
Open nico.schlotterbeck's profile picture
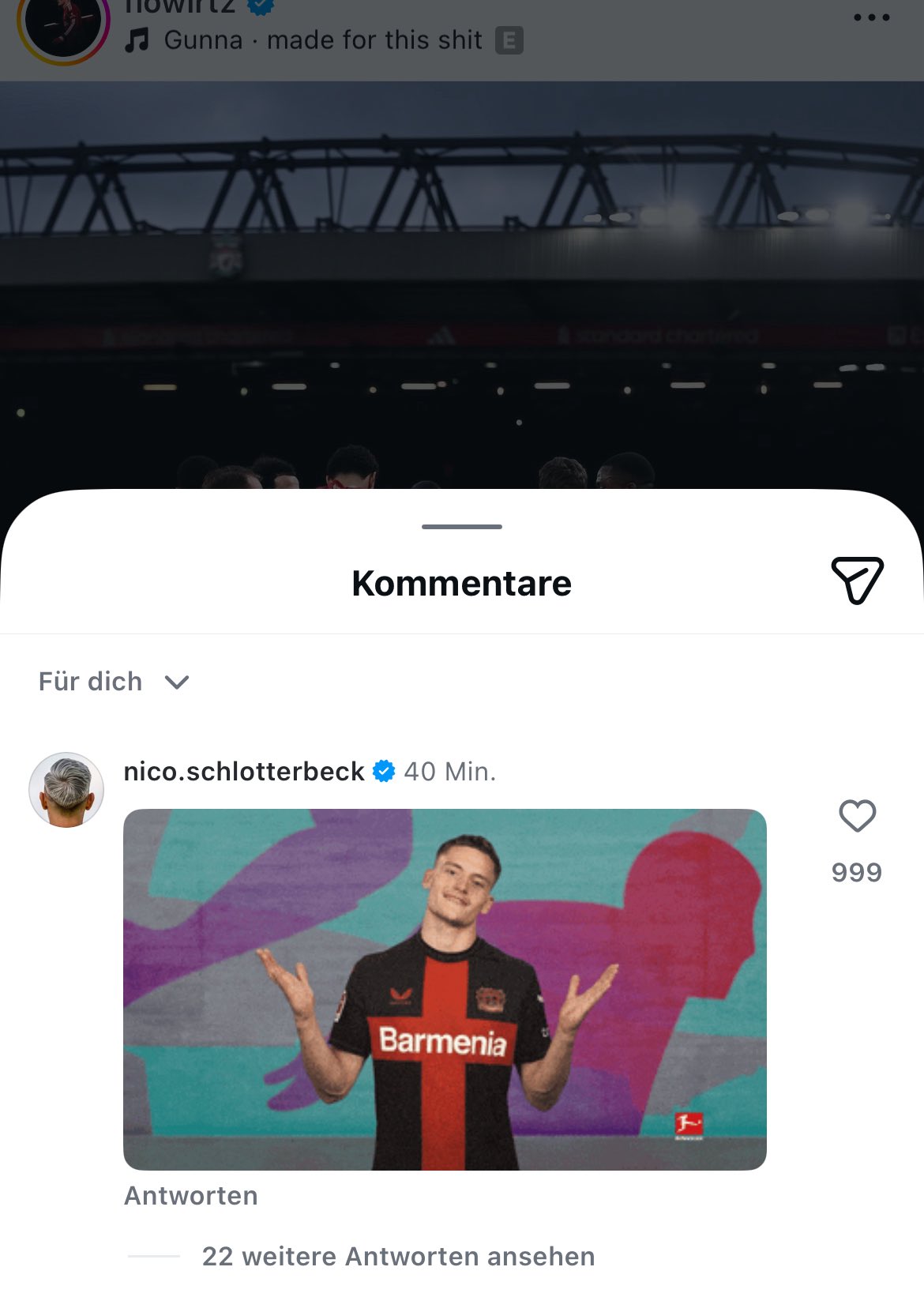click(x=66, y=789)
